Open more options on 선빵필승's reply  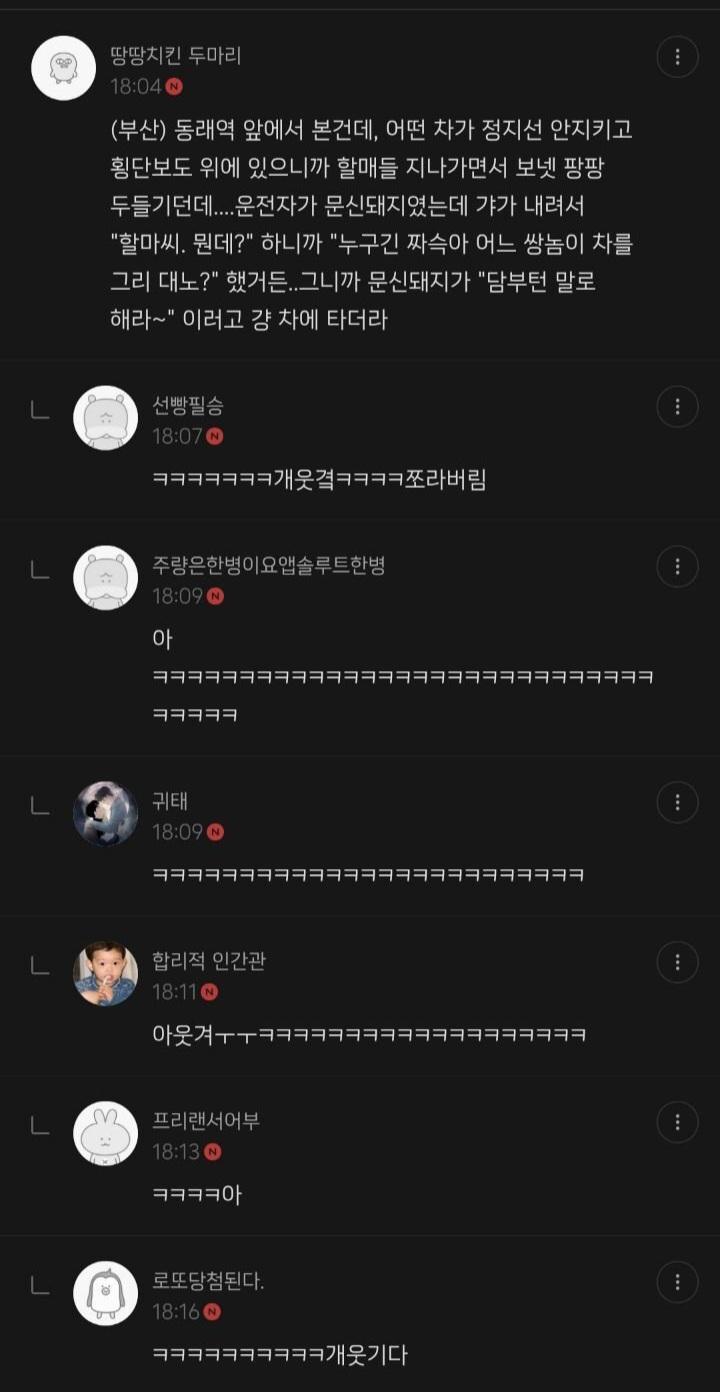pyautogui.click(x=677, y=406)
